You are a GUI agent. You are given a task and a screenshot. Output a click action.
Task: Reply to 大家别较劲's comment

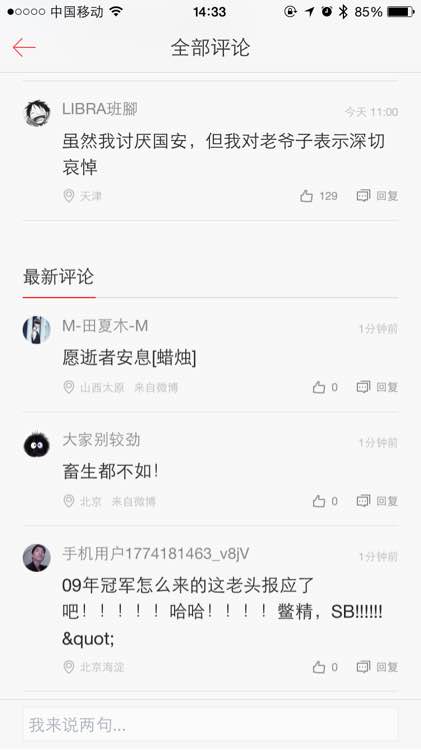(x=377, y=501)
